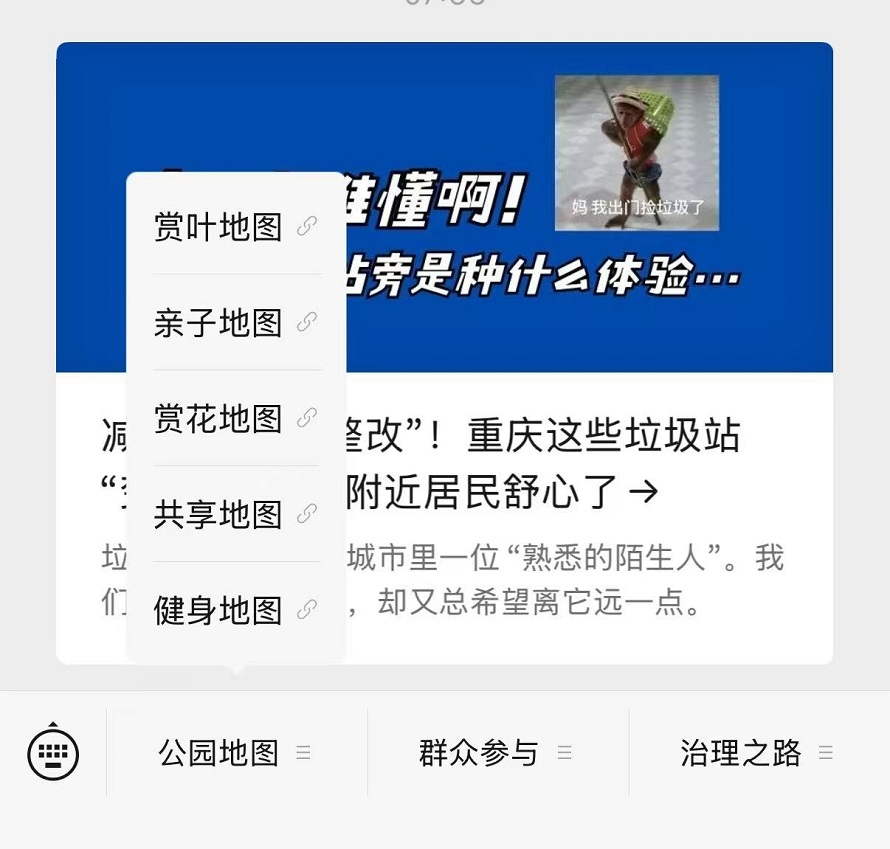Image resolution: width=890 pixels, height=849 pixels.
Task: Select 亲子地图 from the popup menu
Action: click(235, 323)
